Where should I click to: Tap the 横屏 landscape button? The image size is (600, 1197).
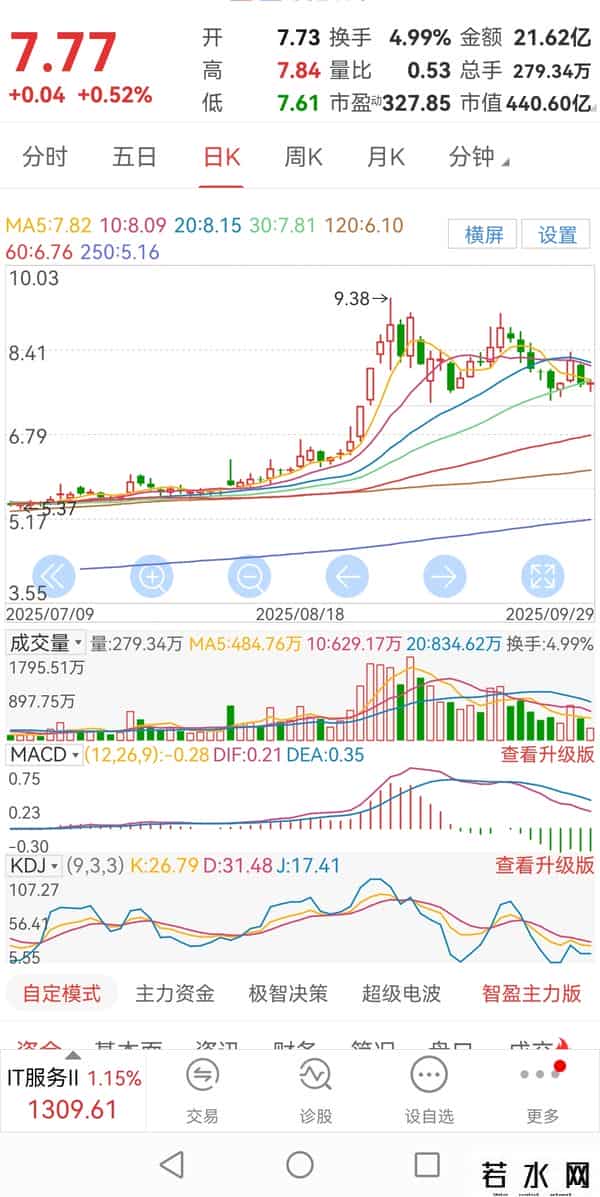(483, 236)
